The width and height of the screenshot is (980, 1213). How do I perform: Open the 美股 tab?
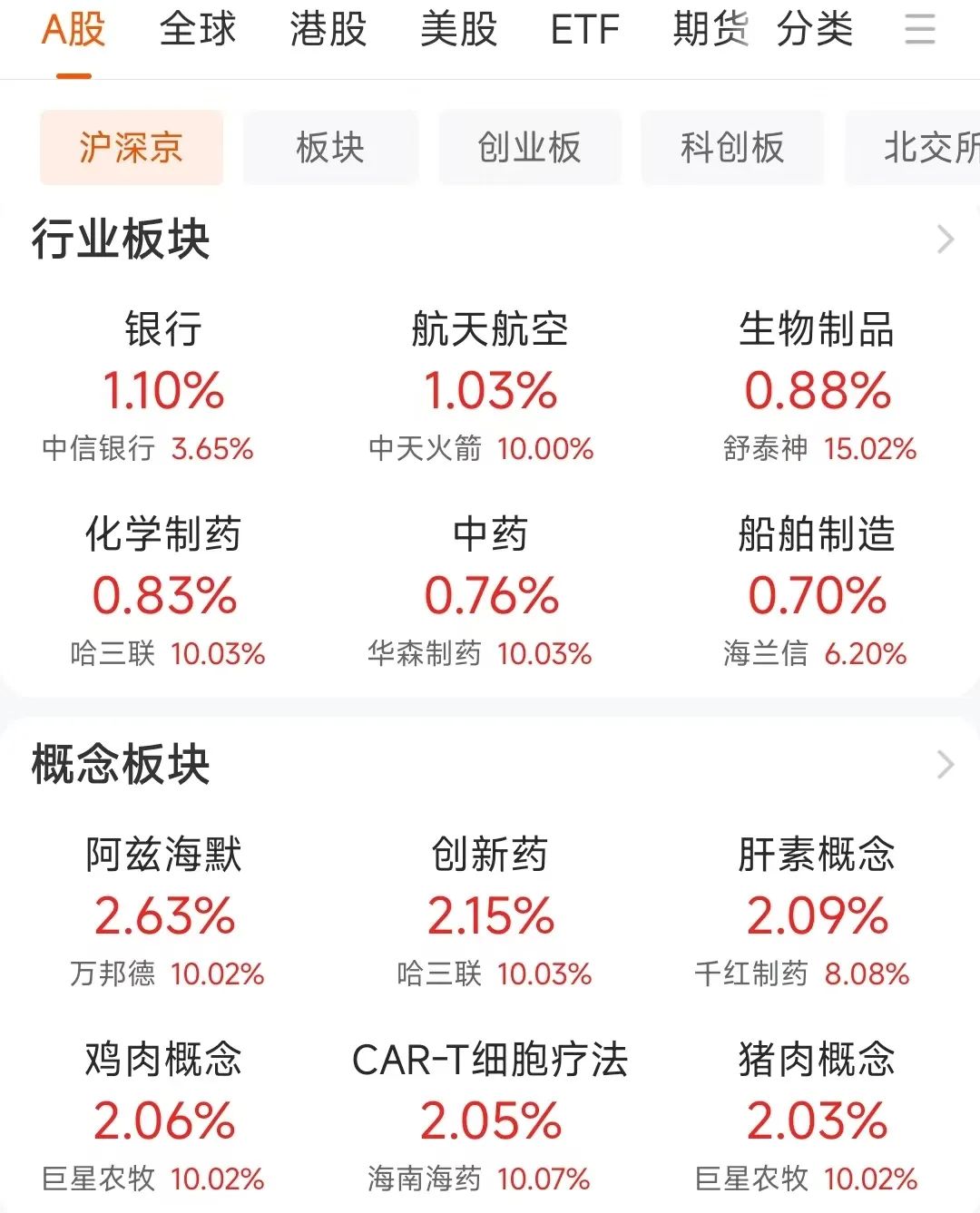459,29
